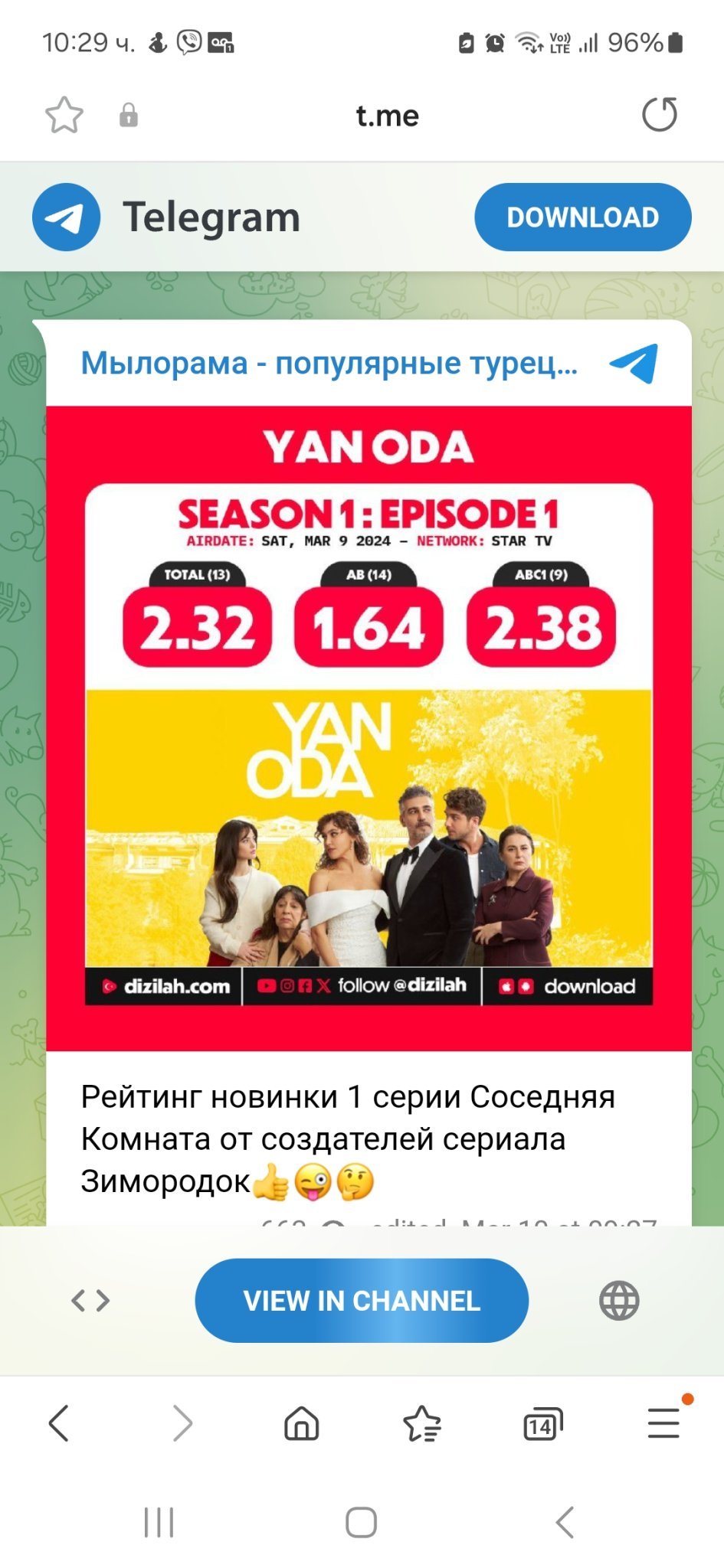Show the 14 open tabs
This screenshot has width=724, height=1568.
[x=542, y=1424]
